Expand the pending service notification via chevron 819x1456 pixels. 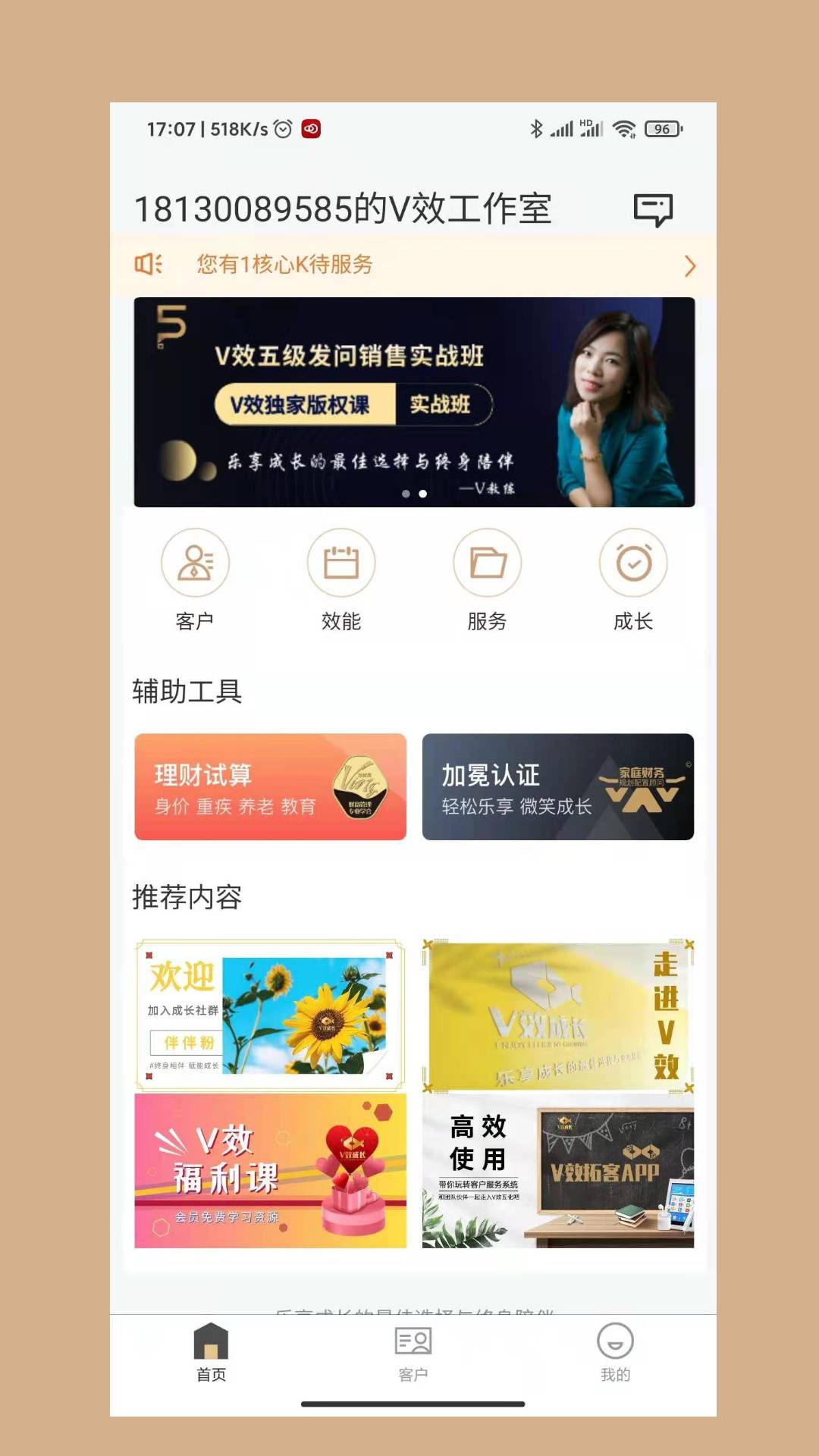click(689, 266)
